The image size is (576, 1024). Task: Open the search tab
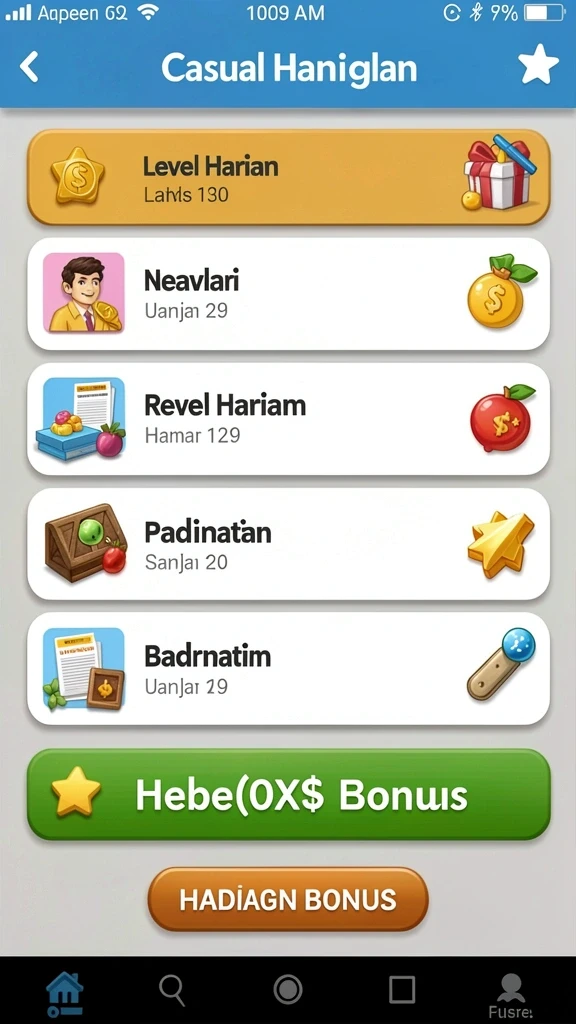[172, 991]
